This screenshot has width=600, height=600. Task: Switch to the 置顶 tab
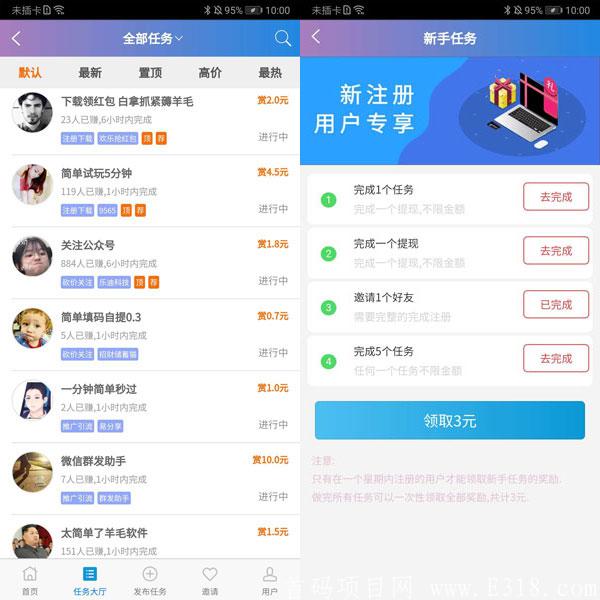[x=150, y=73]
